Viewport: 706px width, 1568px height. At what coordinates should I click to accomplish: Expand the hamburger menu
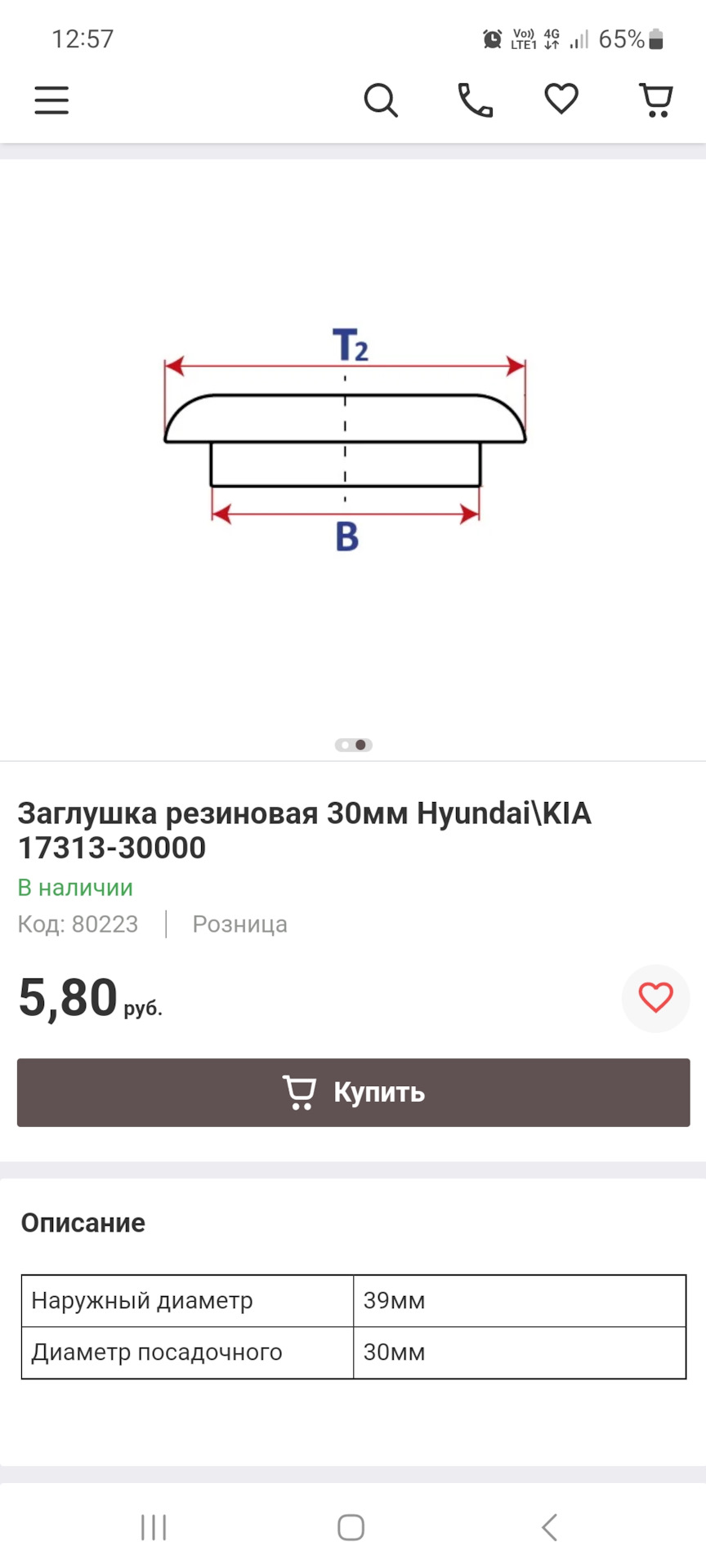51,100
